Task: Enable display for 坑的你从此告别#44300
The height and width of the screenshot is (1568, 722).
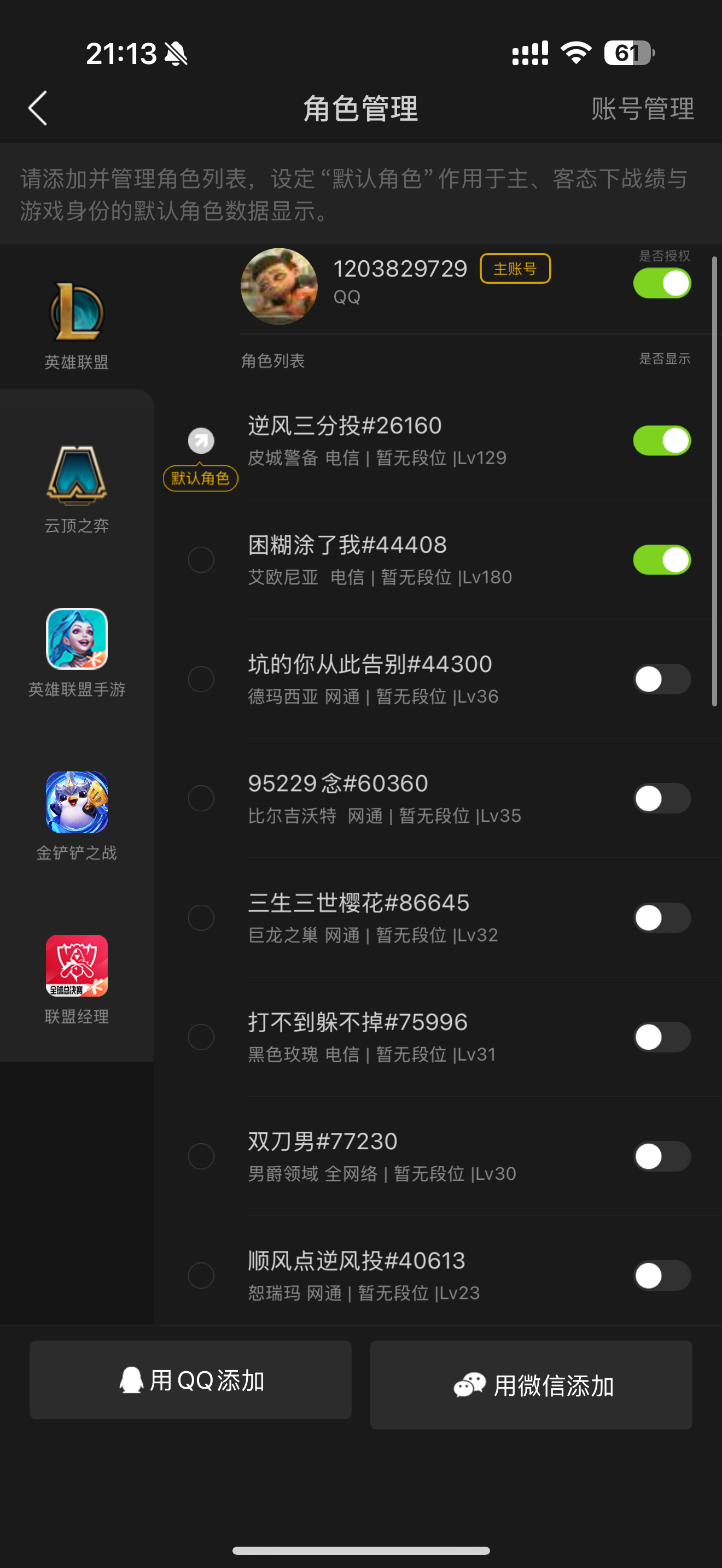Action: click(x=662, y=680)
